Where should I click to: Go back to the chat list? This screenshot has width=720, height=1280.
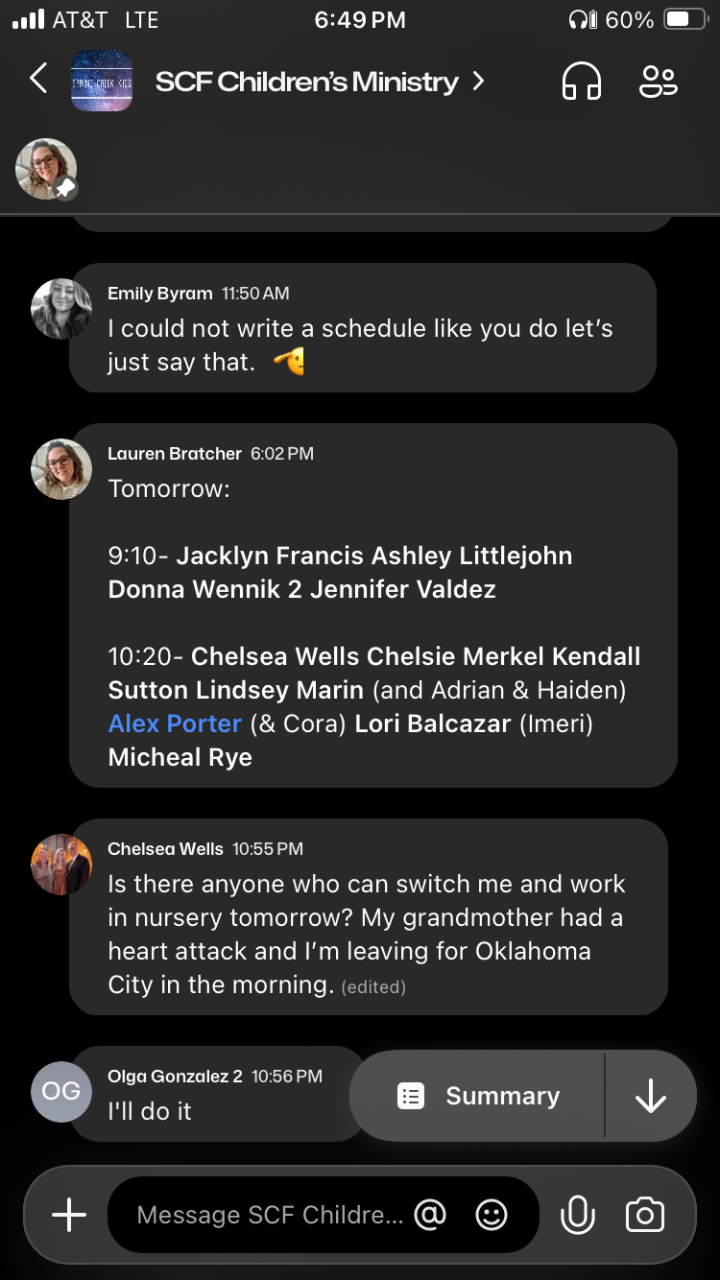click(38, 79)
